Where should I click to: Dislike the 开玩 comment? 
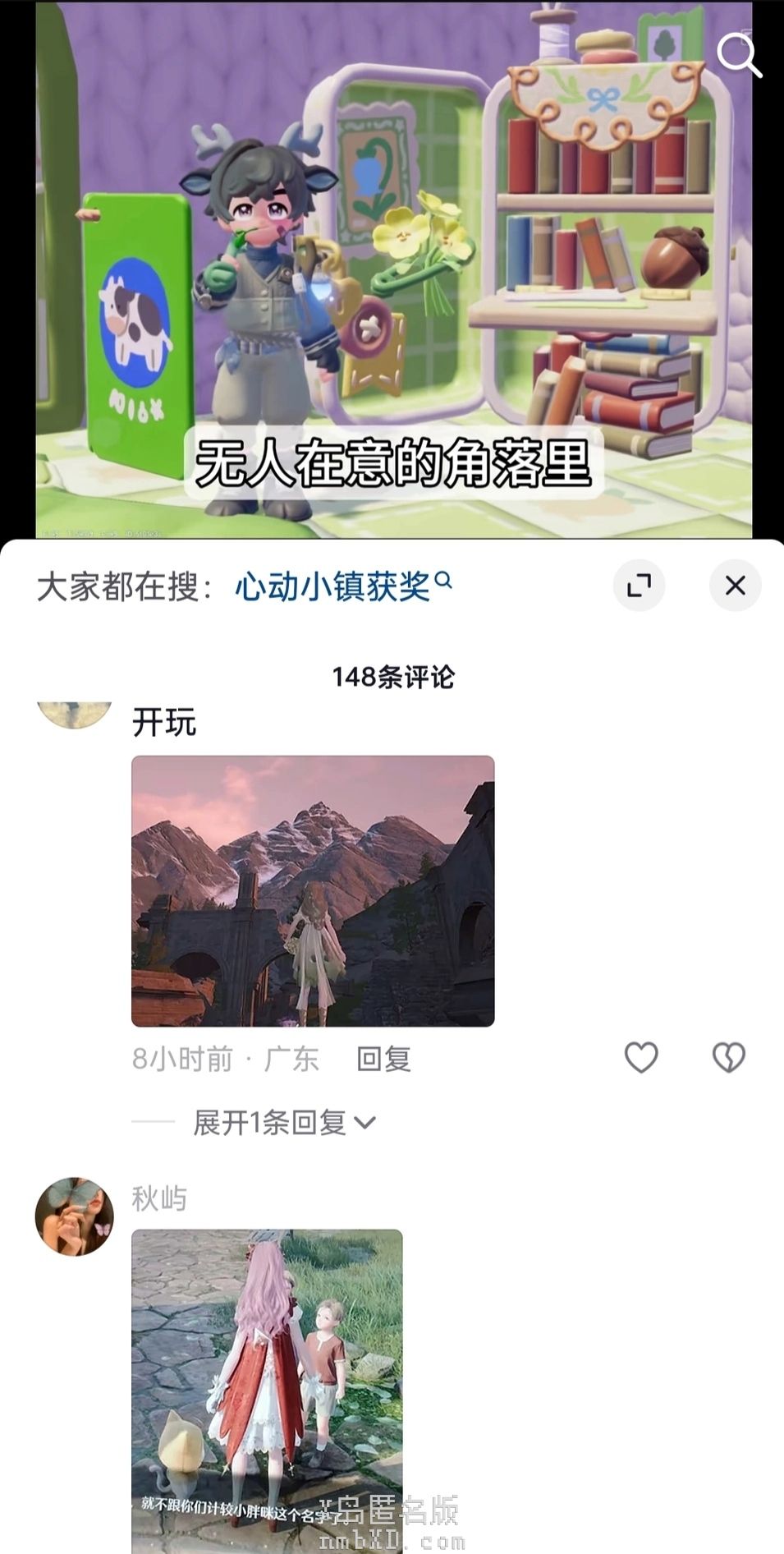point(728,1057)
